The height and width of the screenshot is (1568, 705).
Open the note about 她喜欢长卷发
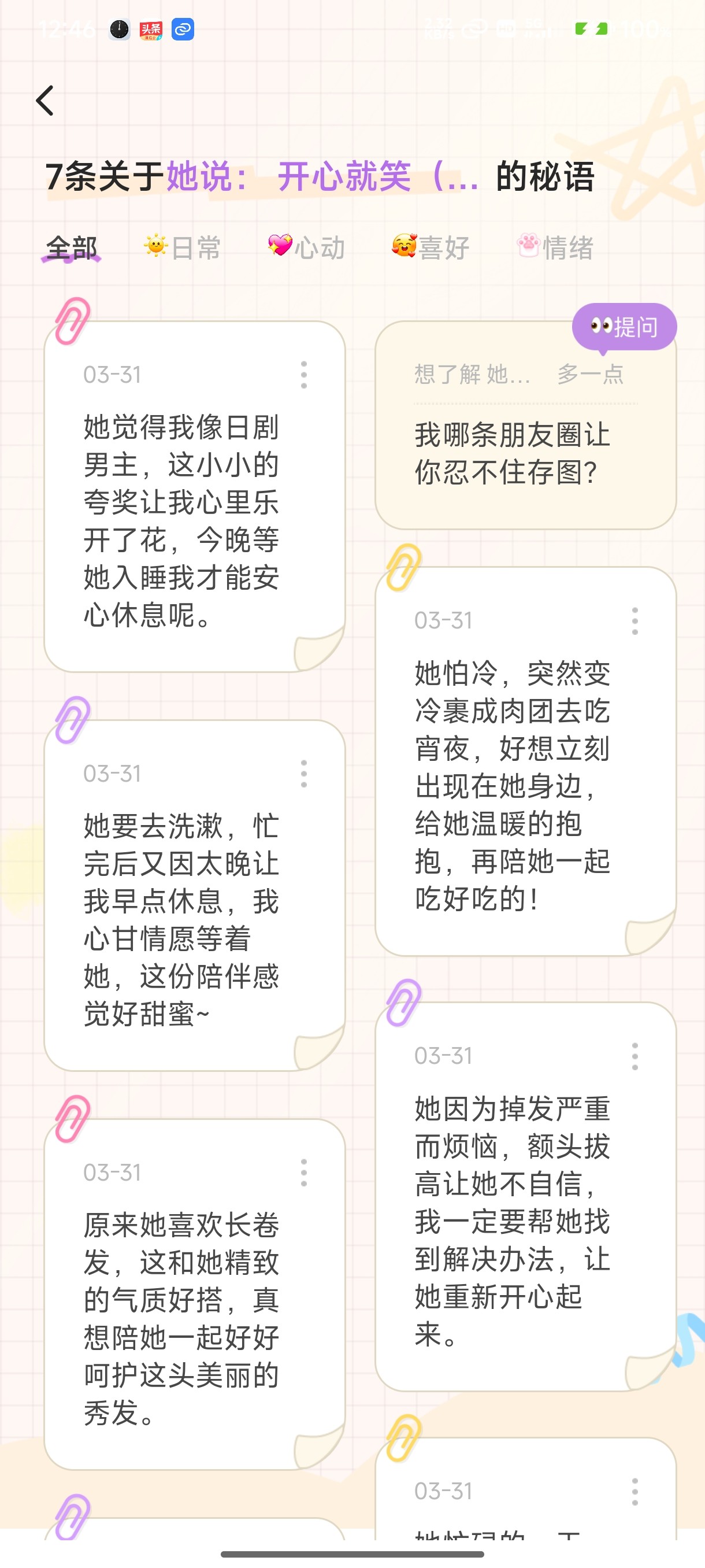coord(195,1294)
